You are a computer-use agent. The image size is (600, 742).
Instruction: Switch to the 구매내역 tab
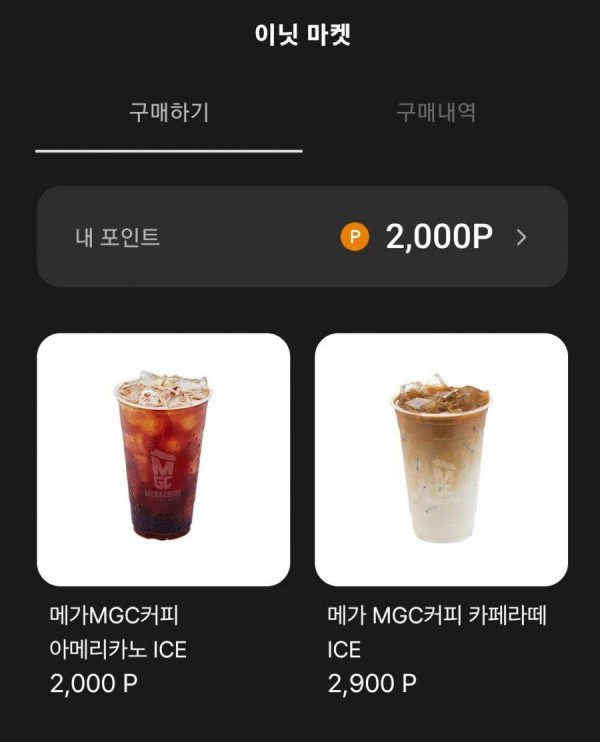click(435, 113)
